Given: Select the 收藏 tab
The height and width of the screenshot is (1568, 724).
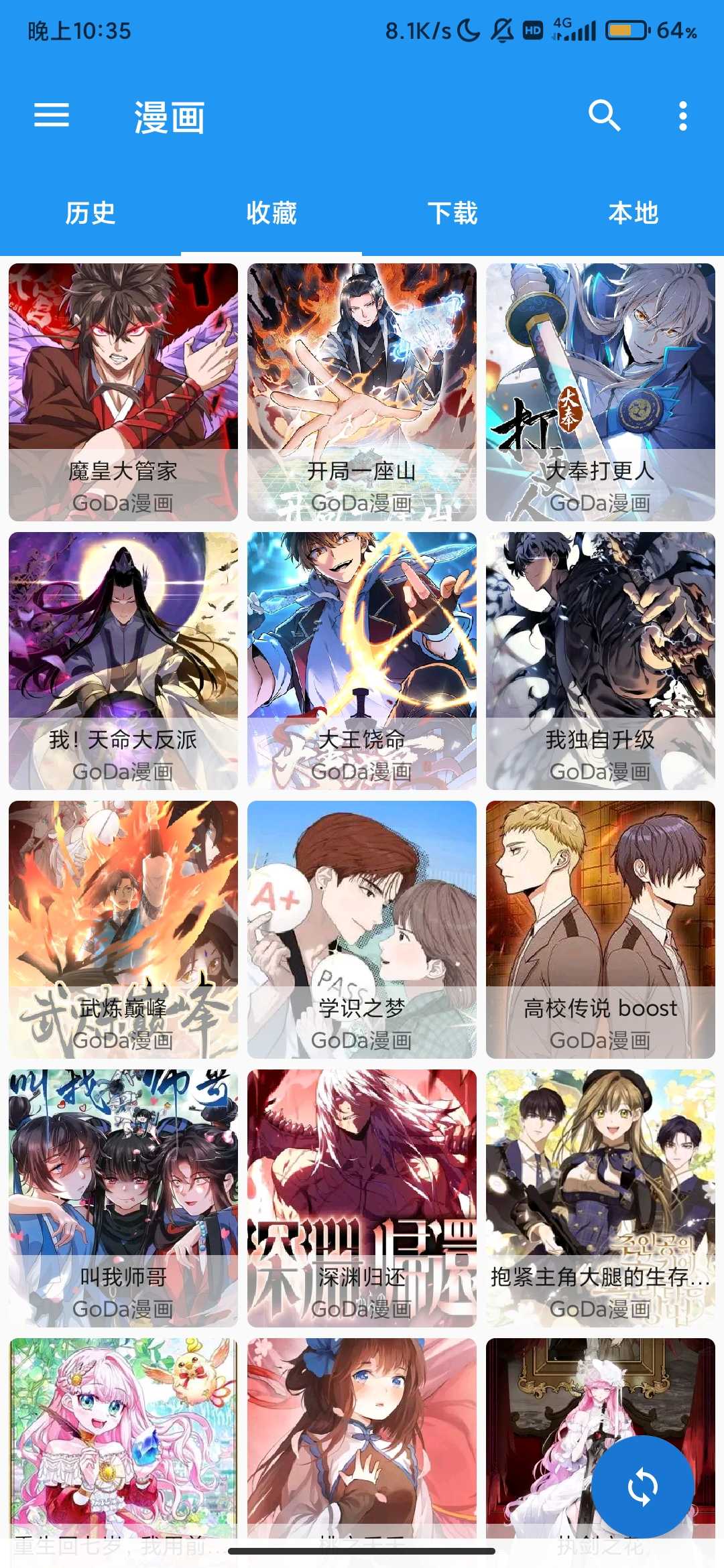Looking at the screenshot, I should [x=271, y=213].
